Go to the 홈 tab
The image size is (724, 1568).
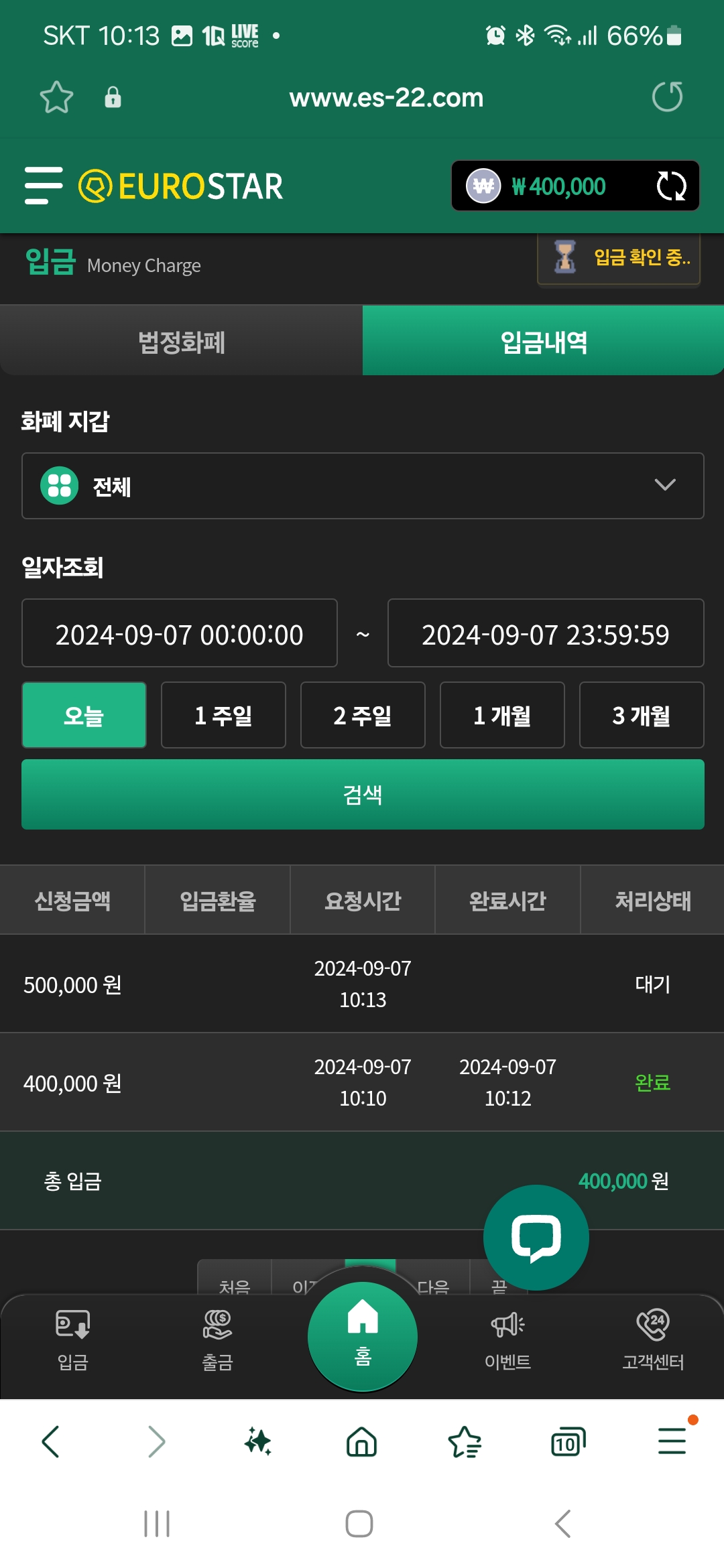(x=363, y=1337)
